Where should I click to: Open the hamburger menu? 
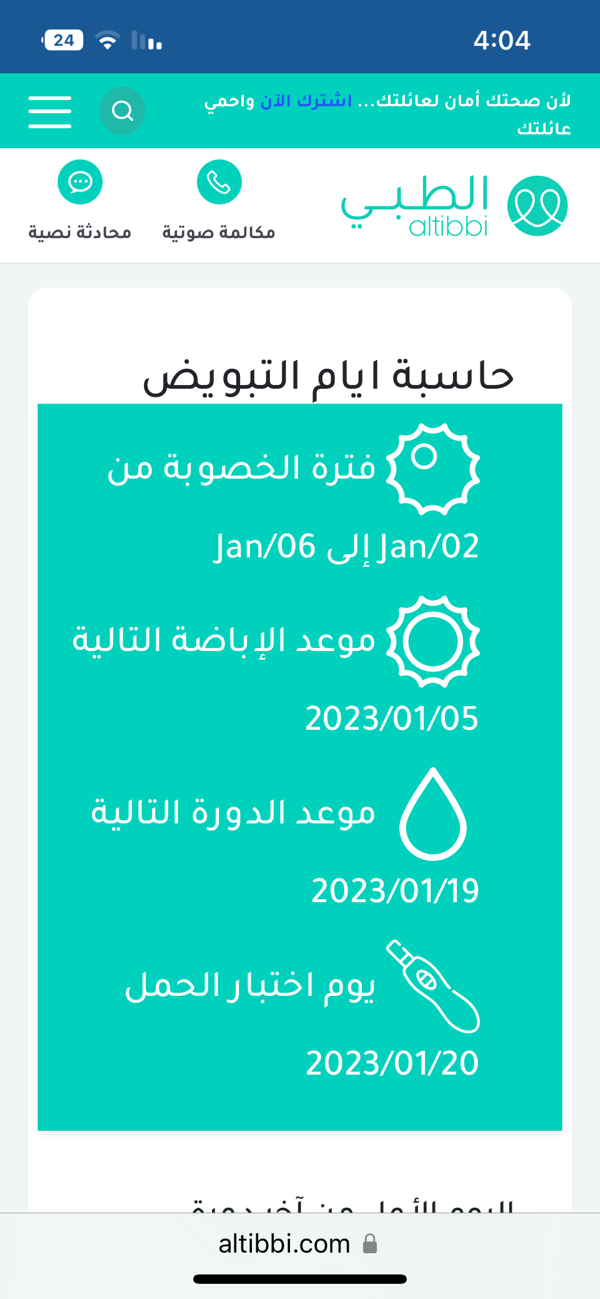click(x=50, y=111)
